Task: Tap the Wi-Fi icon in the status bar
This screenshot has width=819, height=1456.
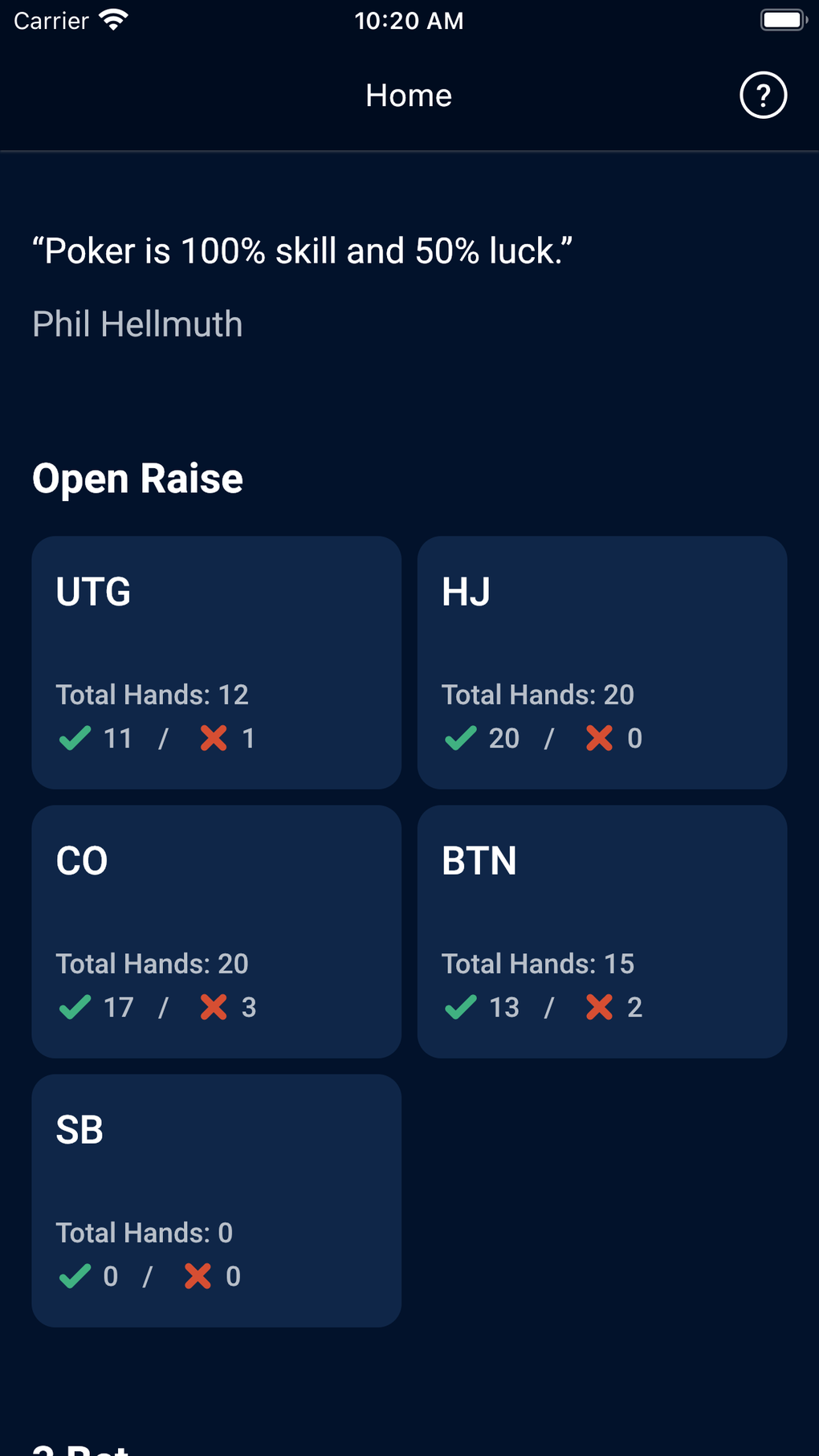Action: click(112, 19)
